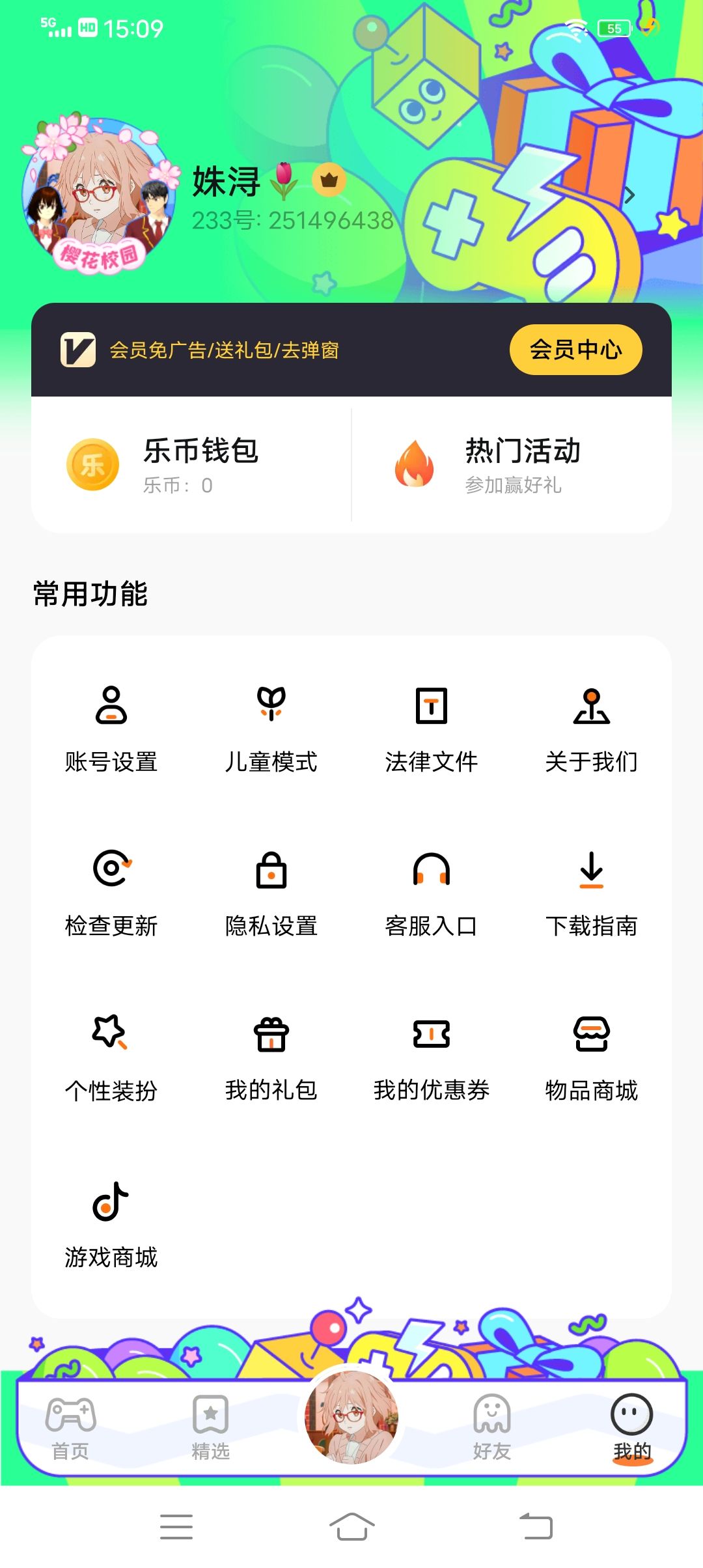The height and width of the screenshot is (1568, 703).
Task: Open 游戏商城
Action: click(111, 1223)
